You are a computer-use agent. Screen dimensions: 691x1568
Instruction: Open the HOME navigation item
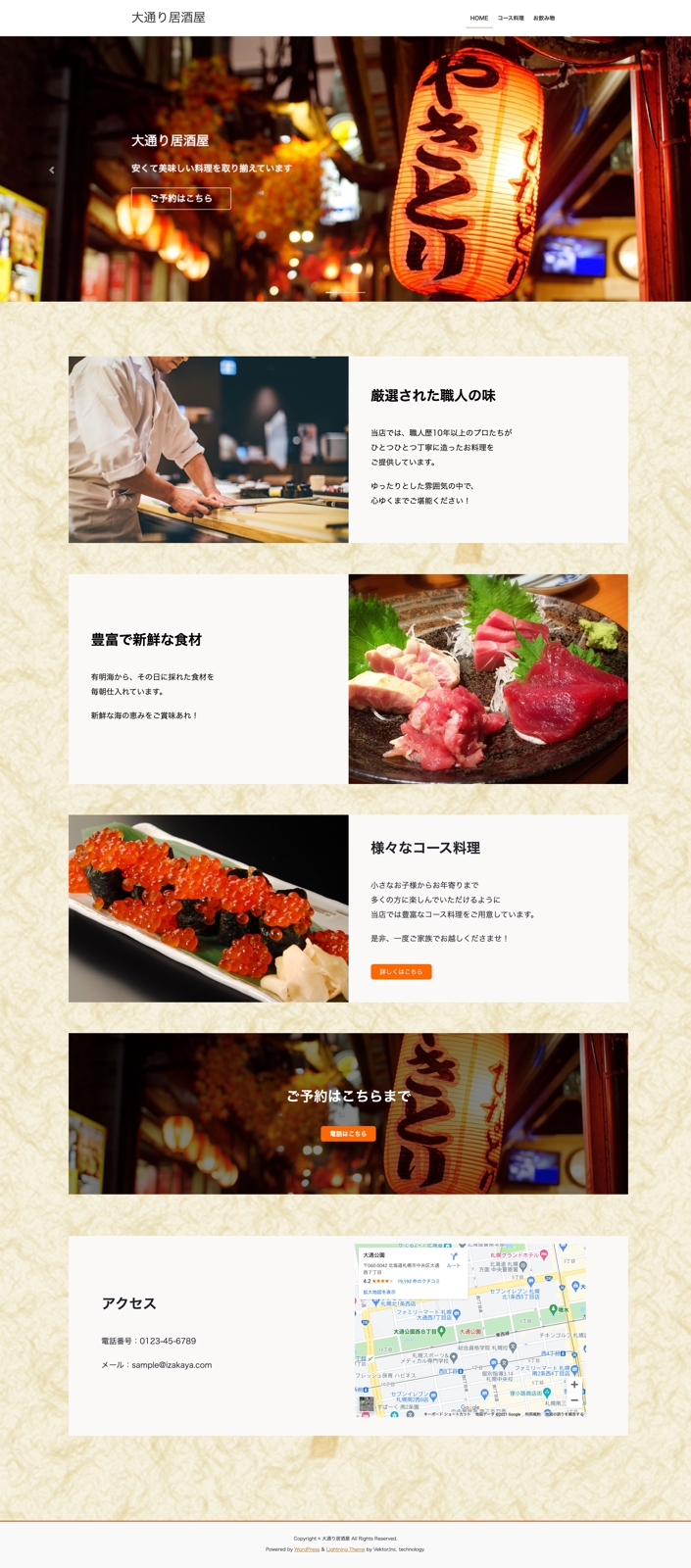pyautogui.click(x=478, y=18)
